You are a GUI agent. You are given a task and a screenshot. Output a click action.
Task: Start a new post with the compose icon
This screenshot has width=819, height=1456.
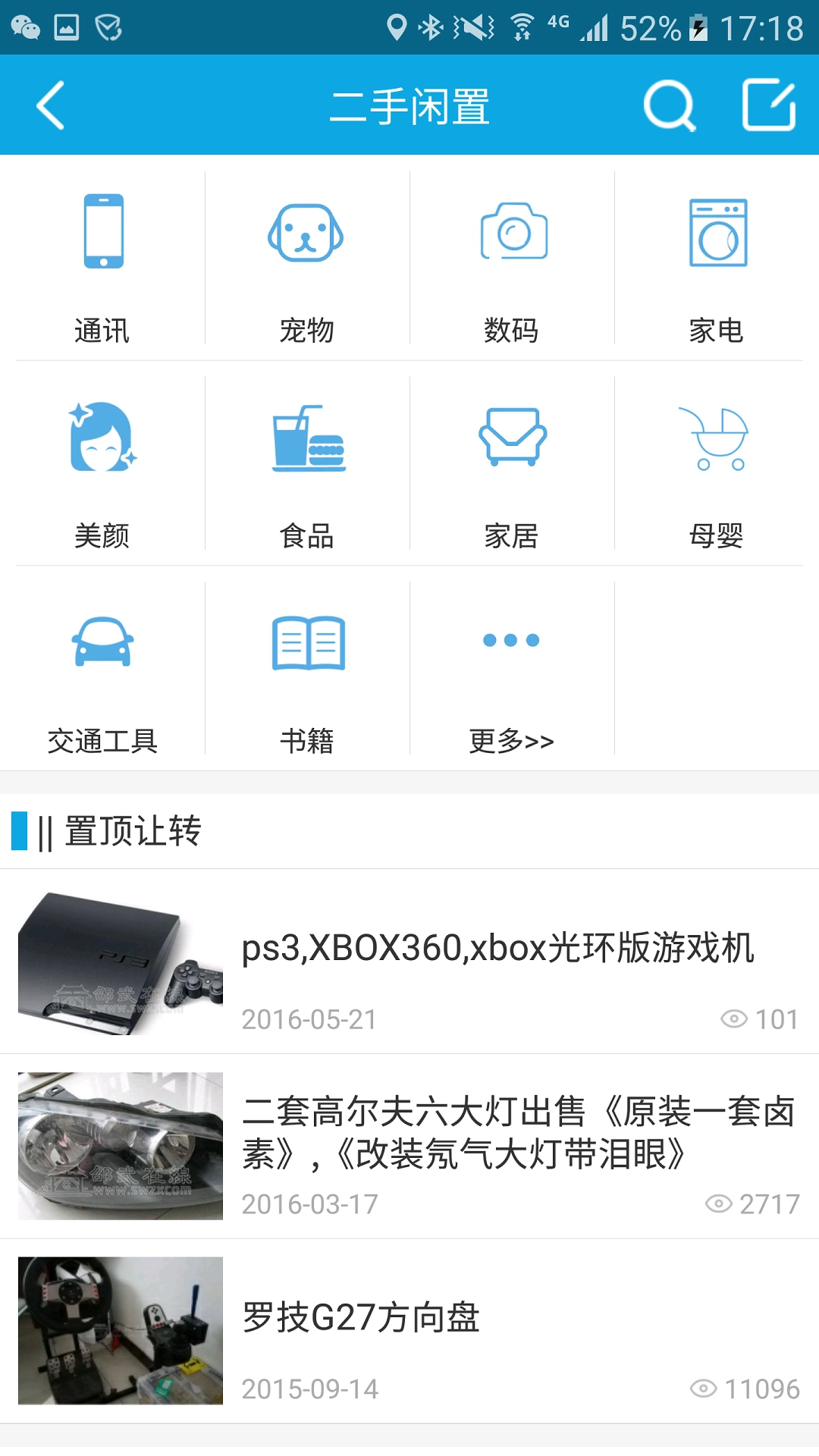click(769, 105)
